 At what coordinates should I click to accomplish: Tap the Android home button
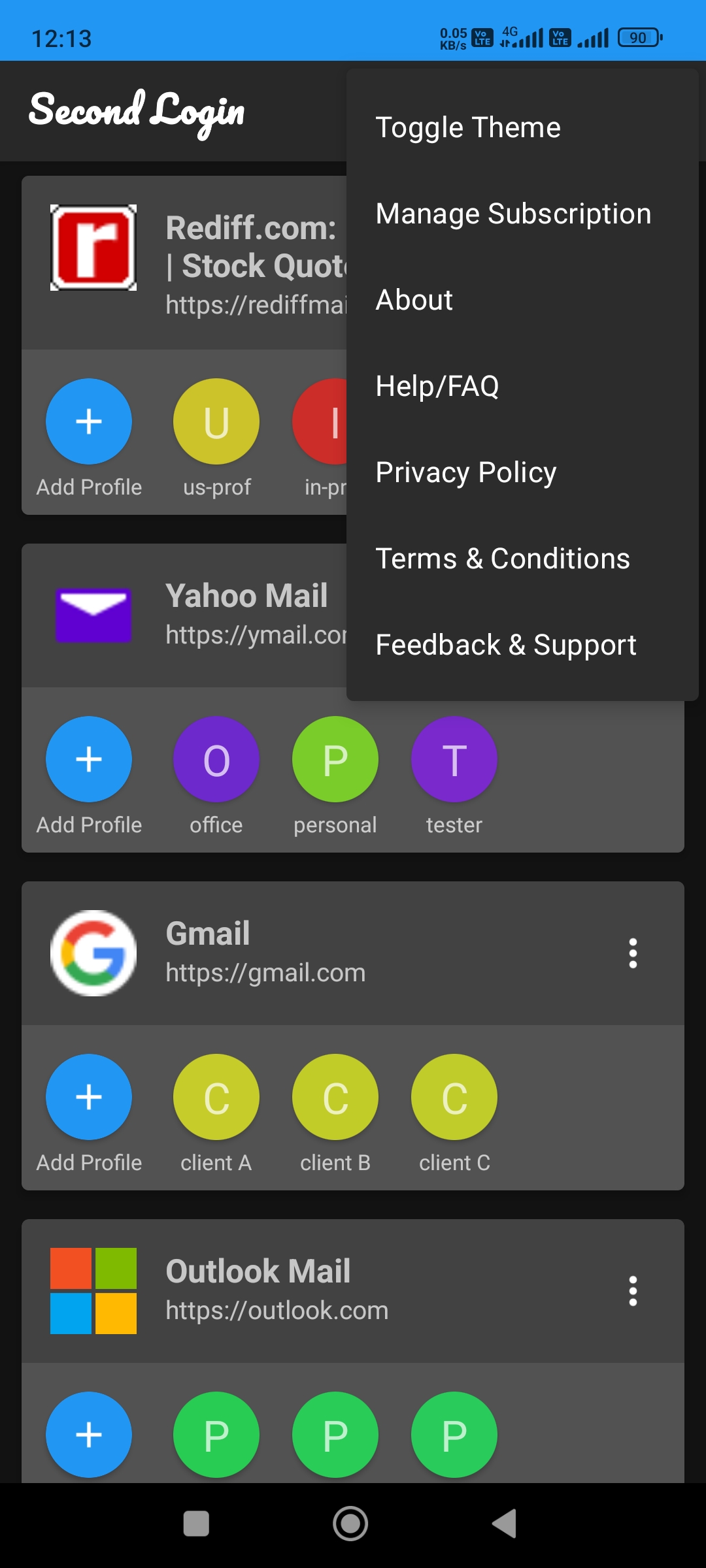351,1523
